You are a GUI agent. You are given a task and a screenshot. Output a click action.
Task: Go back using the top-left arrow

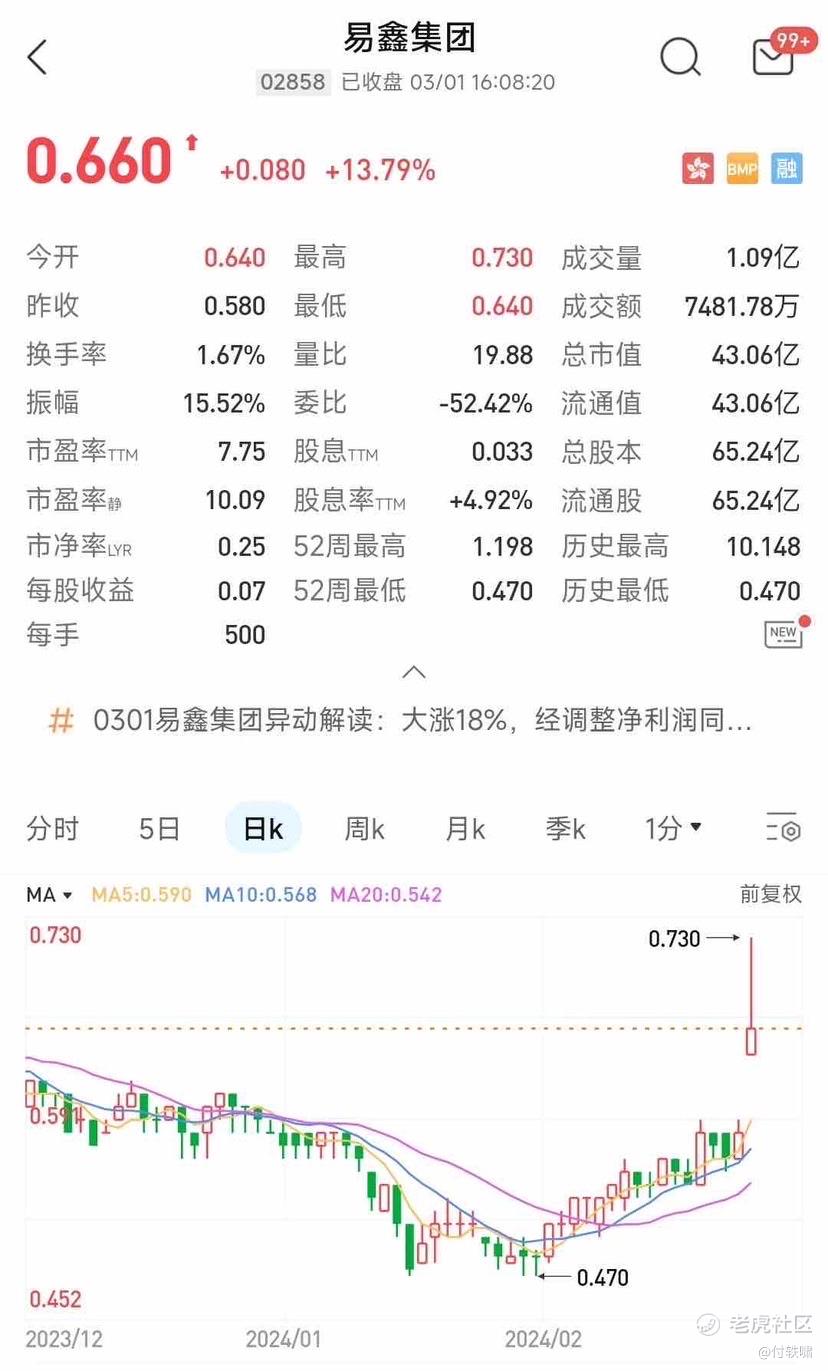(38, 57)
